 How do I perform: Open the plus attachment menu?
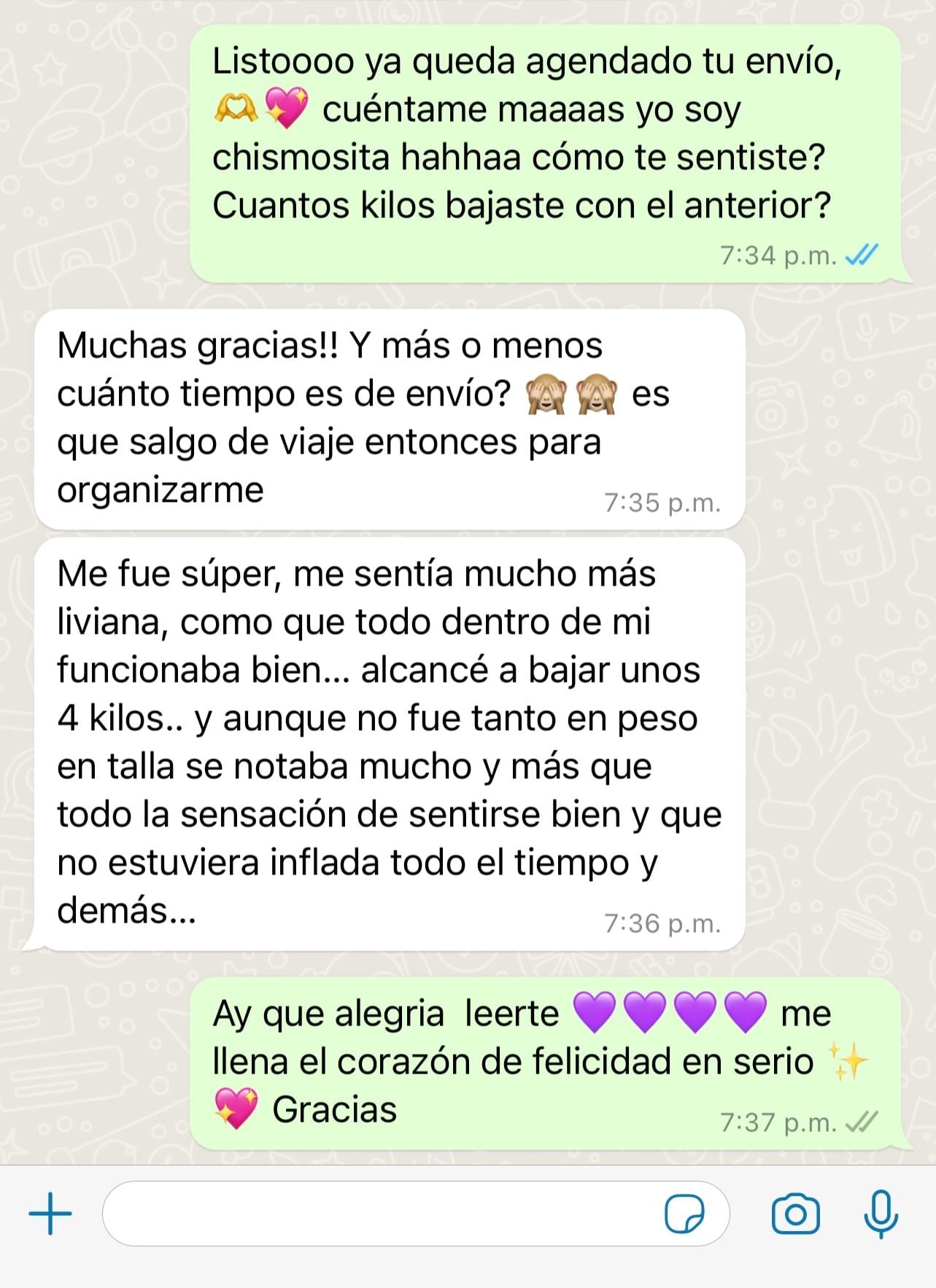click(50, 1214)
